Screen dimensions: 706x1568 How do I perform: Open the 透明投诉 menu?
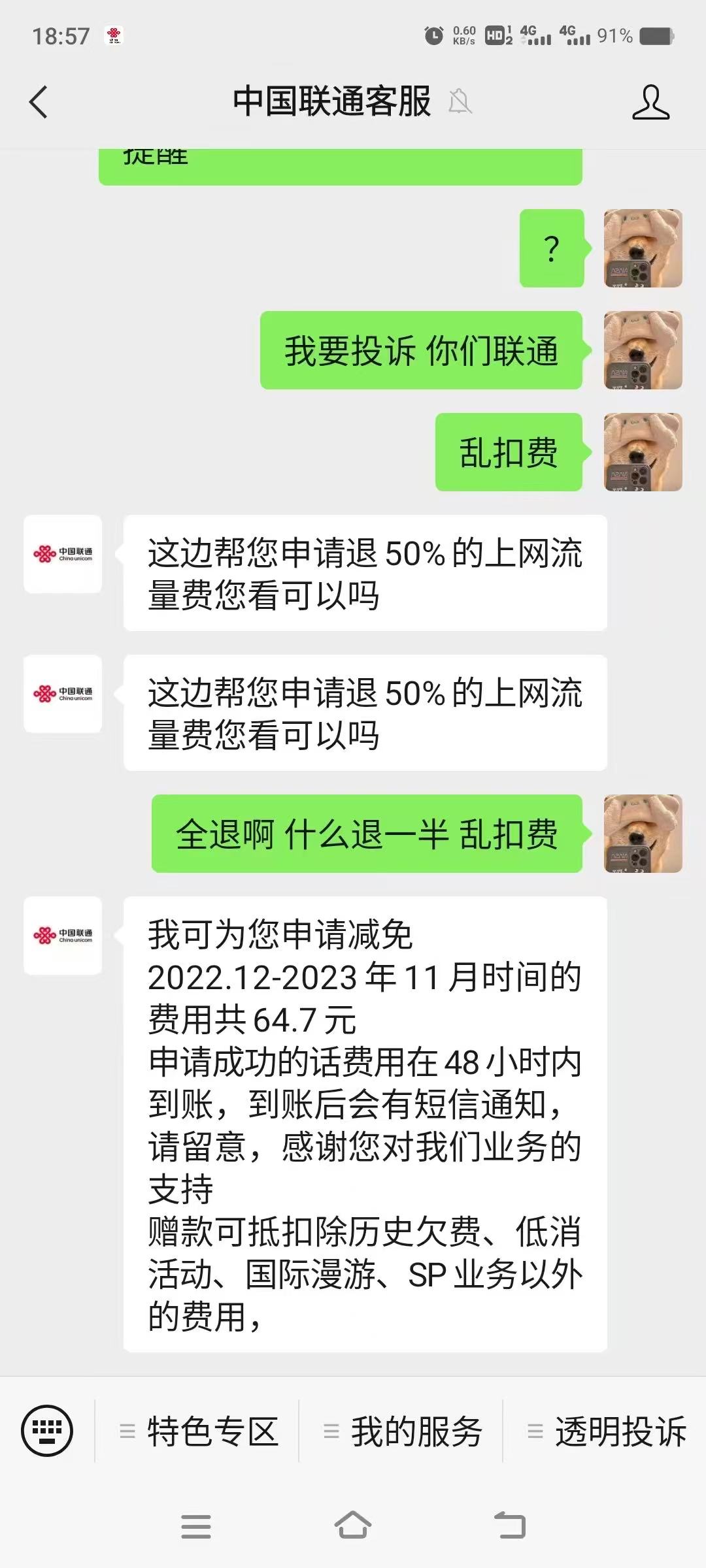(607, 1431)
